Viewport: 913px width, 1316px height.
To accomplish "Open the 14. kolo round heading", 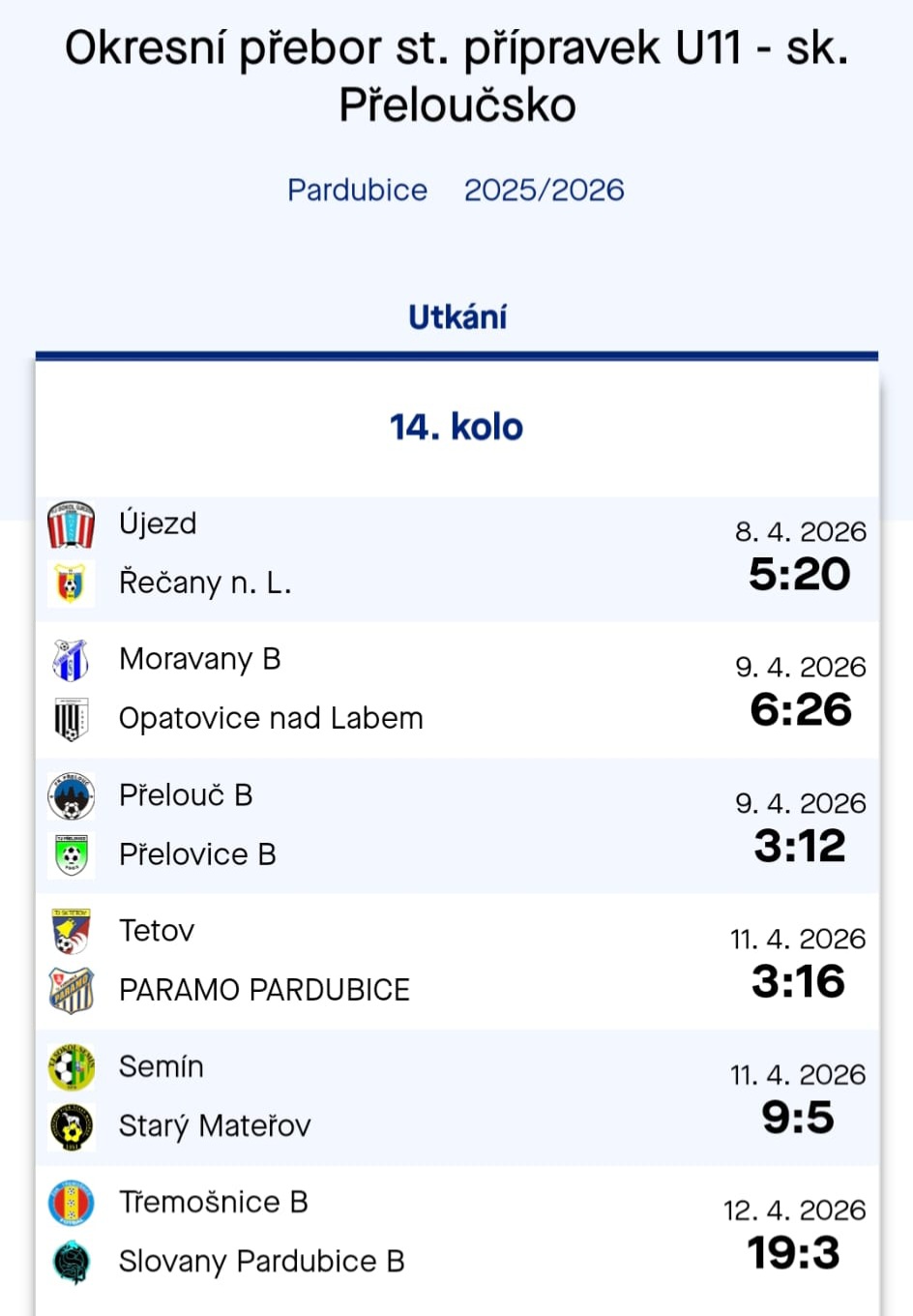I will 456,425.
